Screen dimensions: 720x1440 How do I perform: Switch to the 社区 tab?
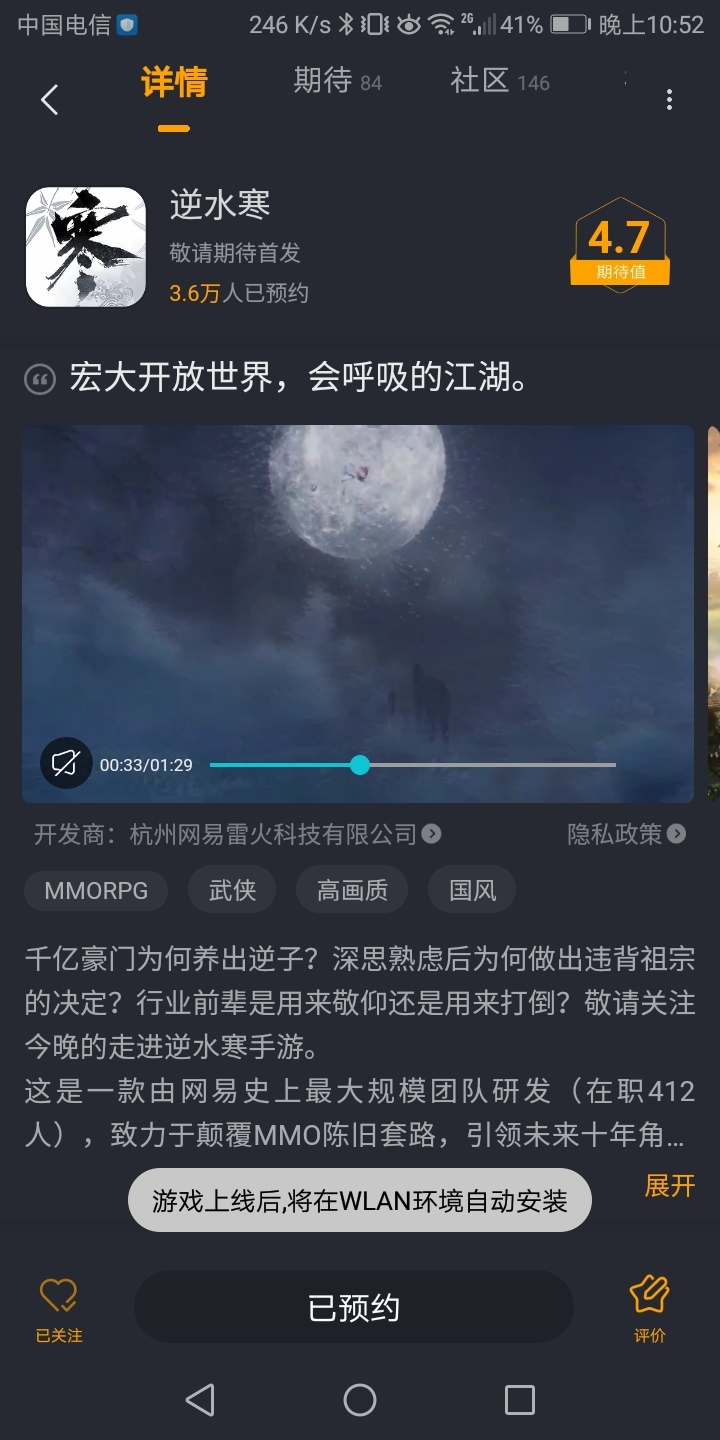click(x=499, y=82)
